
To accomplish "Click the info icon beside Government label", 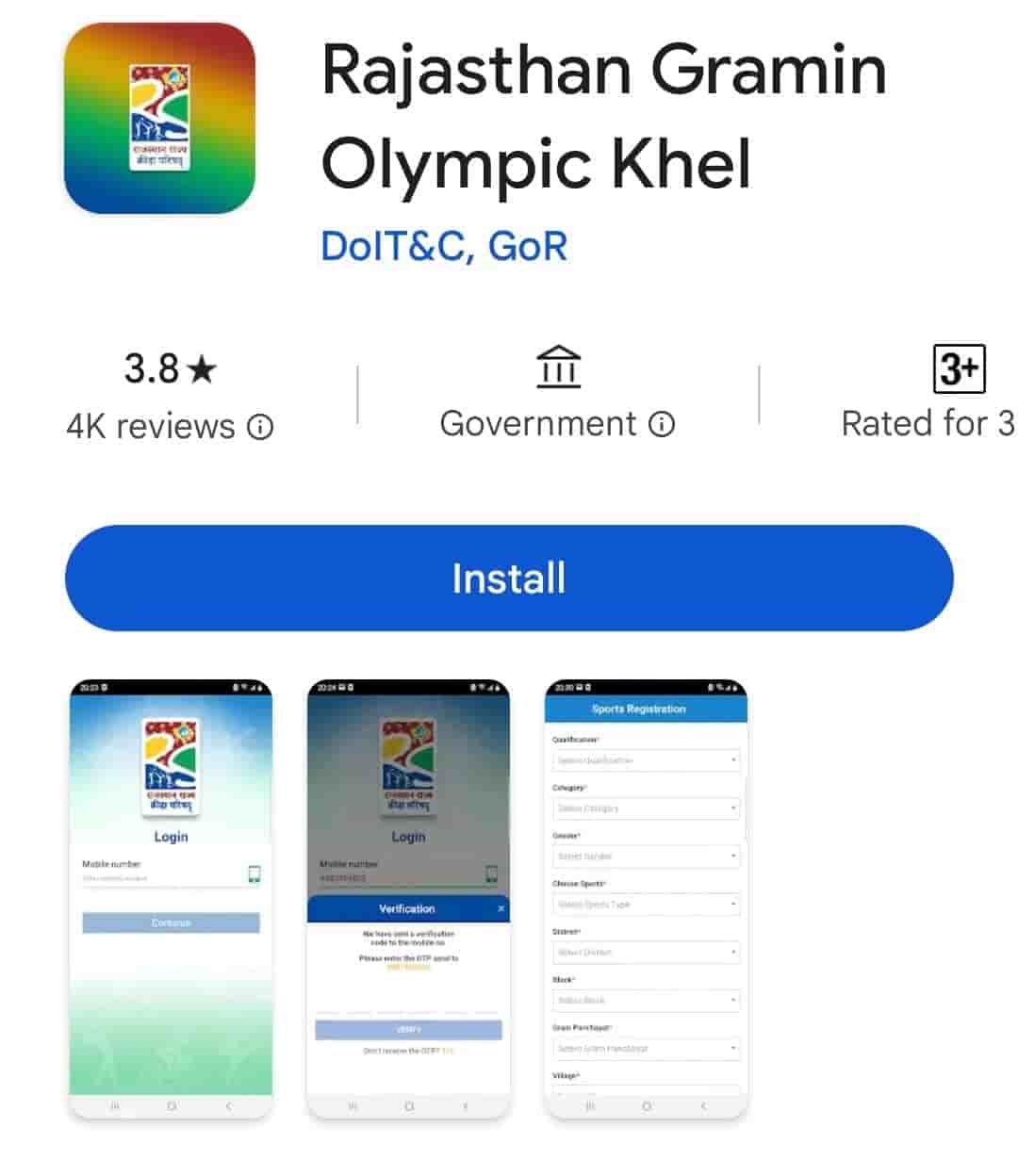I will pos(663,425).
